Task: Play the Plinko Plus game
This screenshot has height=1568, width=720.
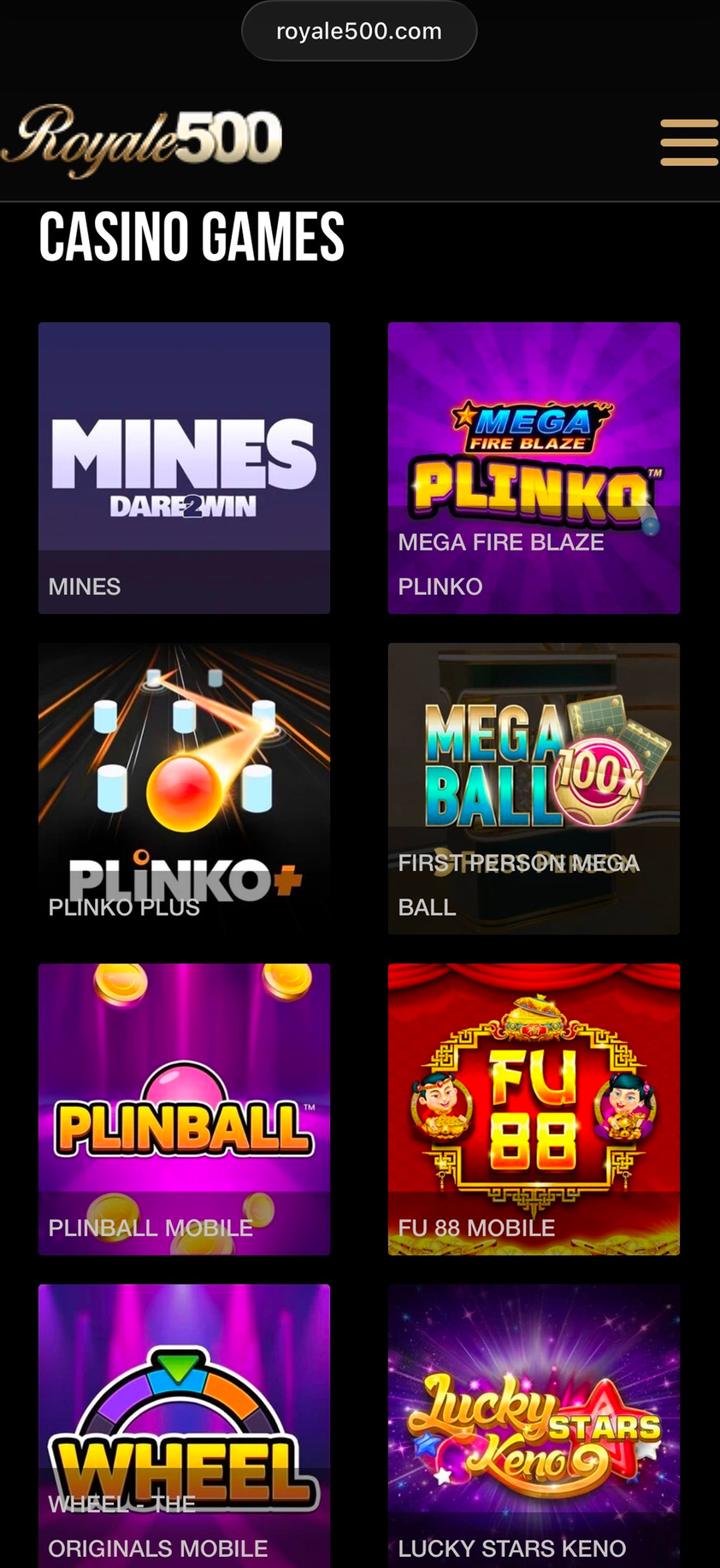Action: click(184, 788)
